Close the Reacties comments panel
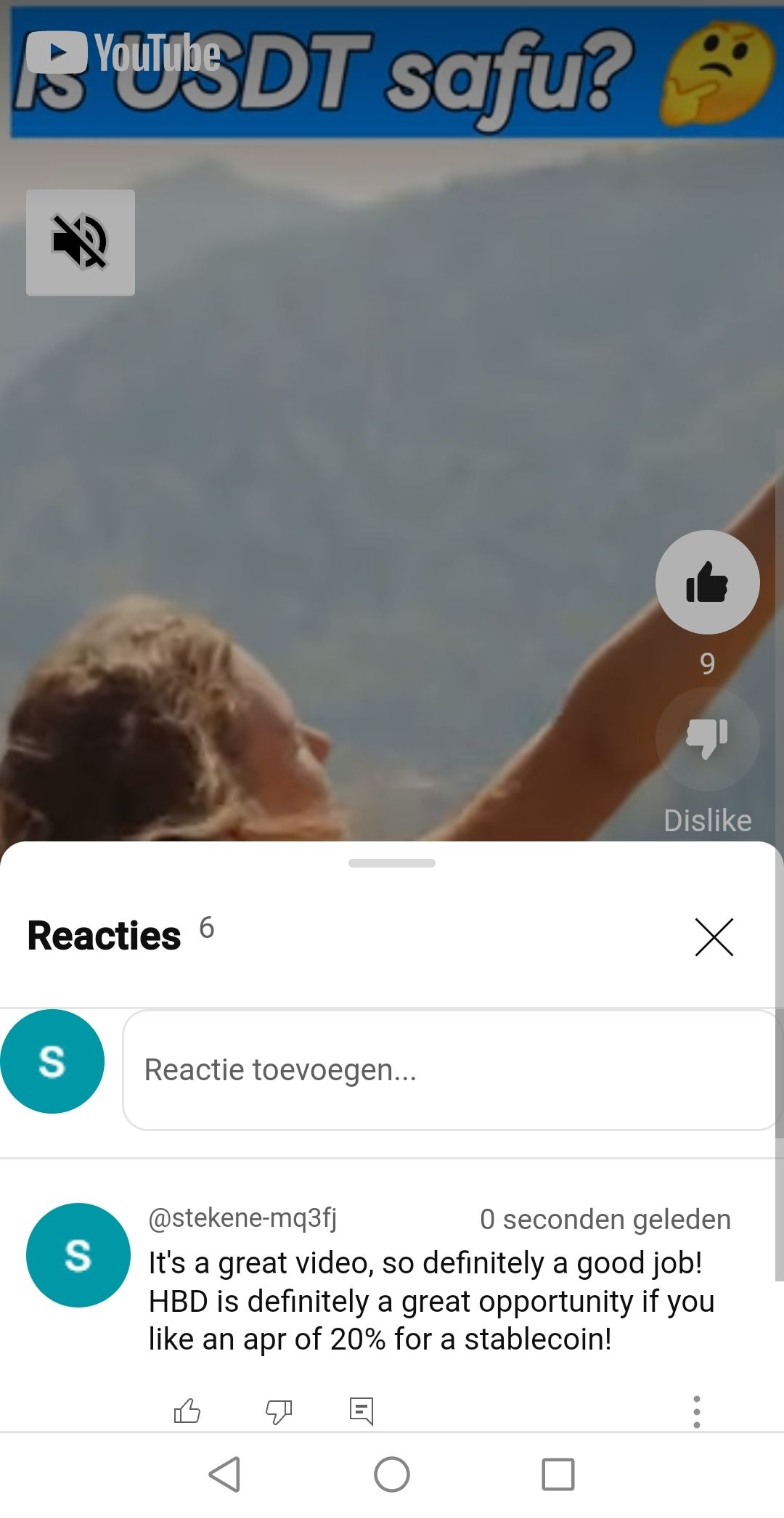 click(714, 936)
